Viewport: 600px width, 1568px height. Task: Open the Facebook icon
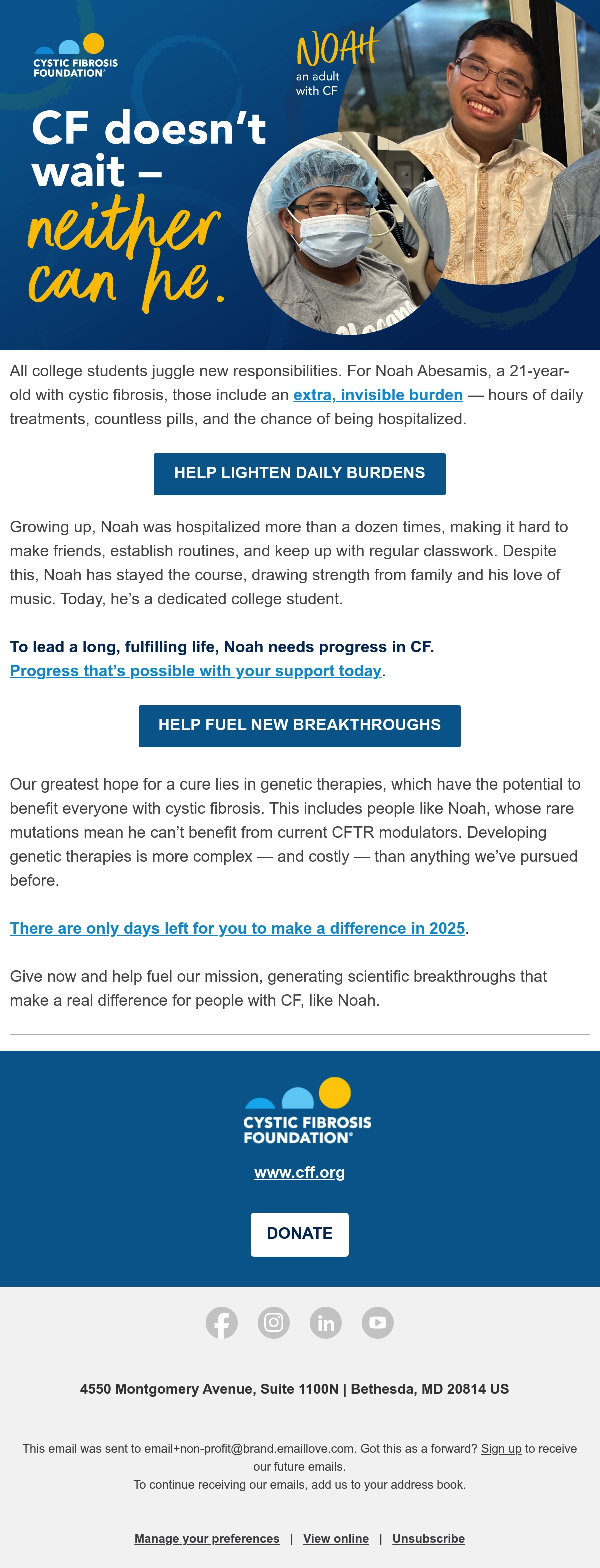221,1322
